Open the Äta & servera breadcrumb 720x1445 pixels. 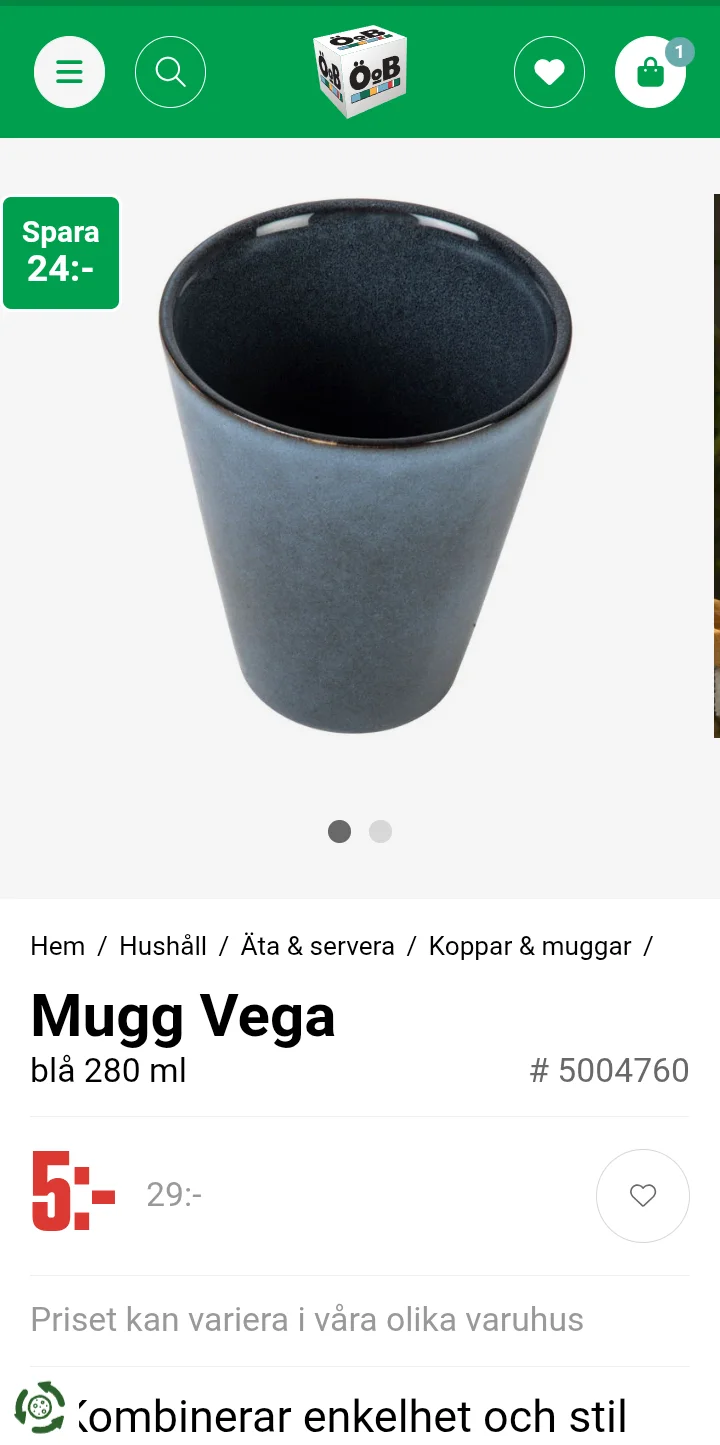point(317,946)
